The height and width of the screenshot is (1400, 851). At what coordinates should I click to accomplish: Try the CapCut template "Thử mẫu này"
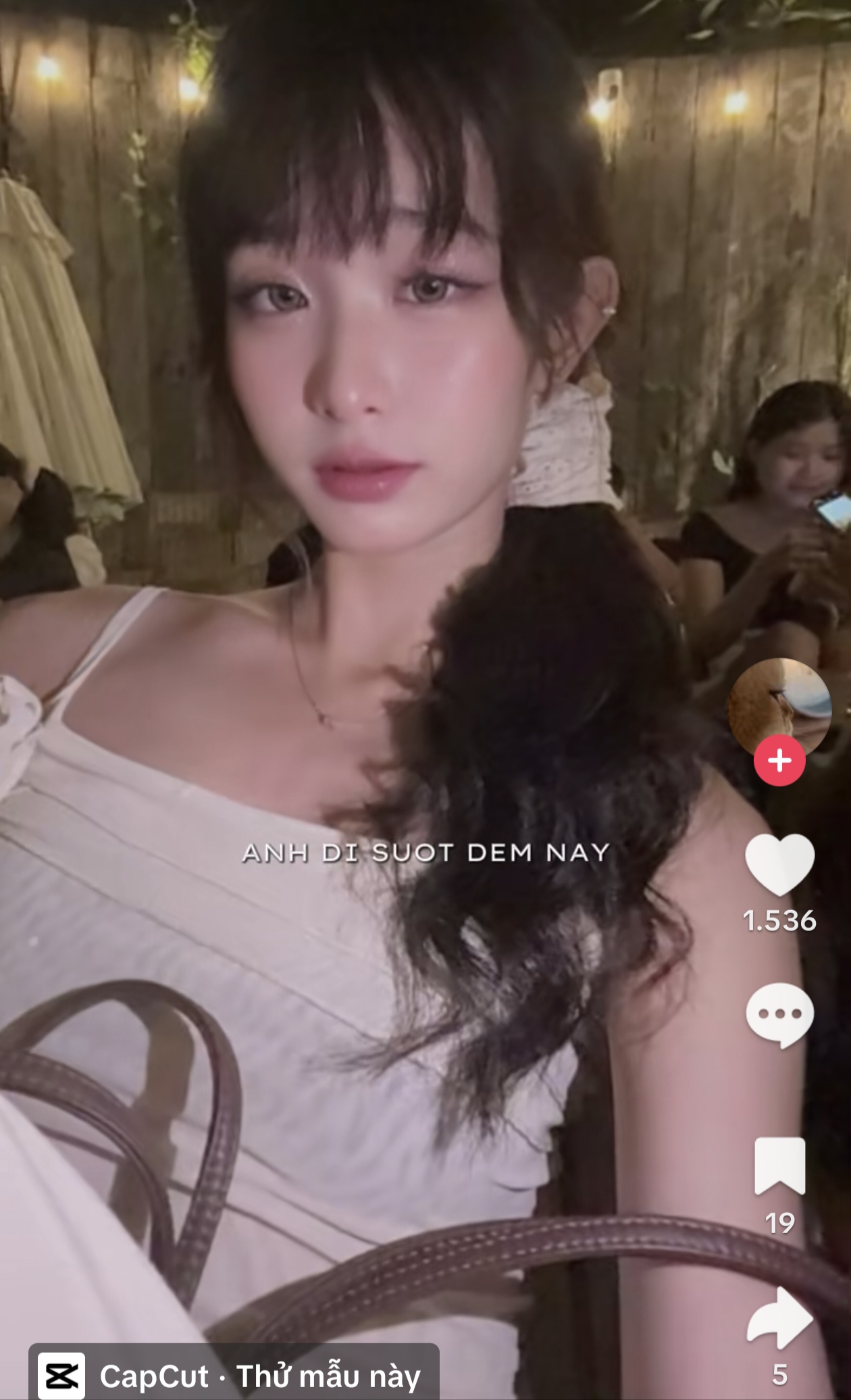[234, 1376]
